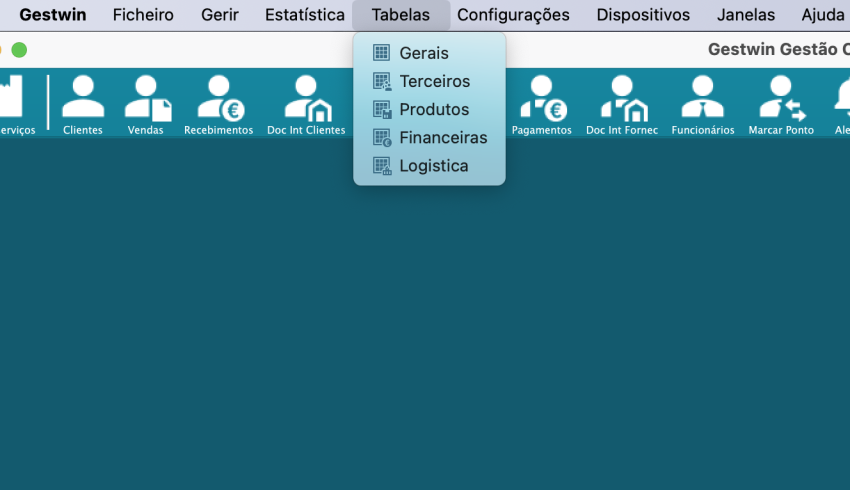Go to Recebimentos
The image size is (850, 490).
click(219, 105)
